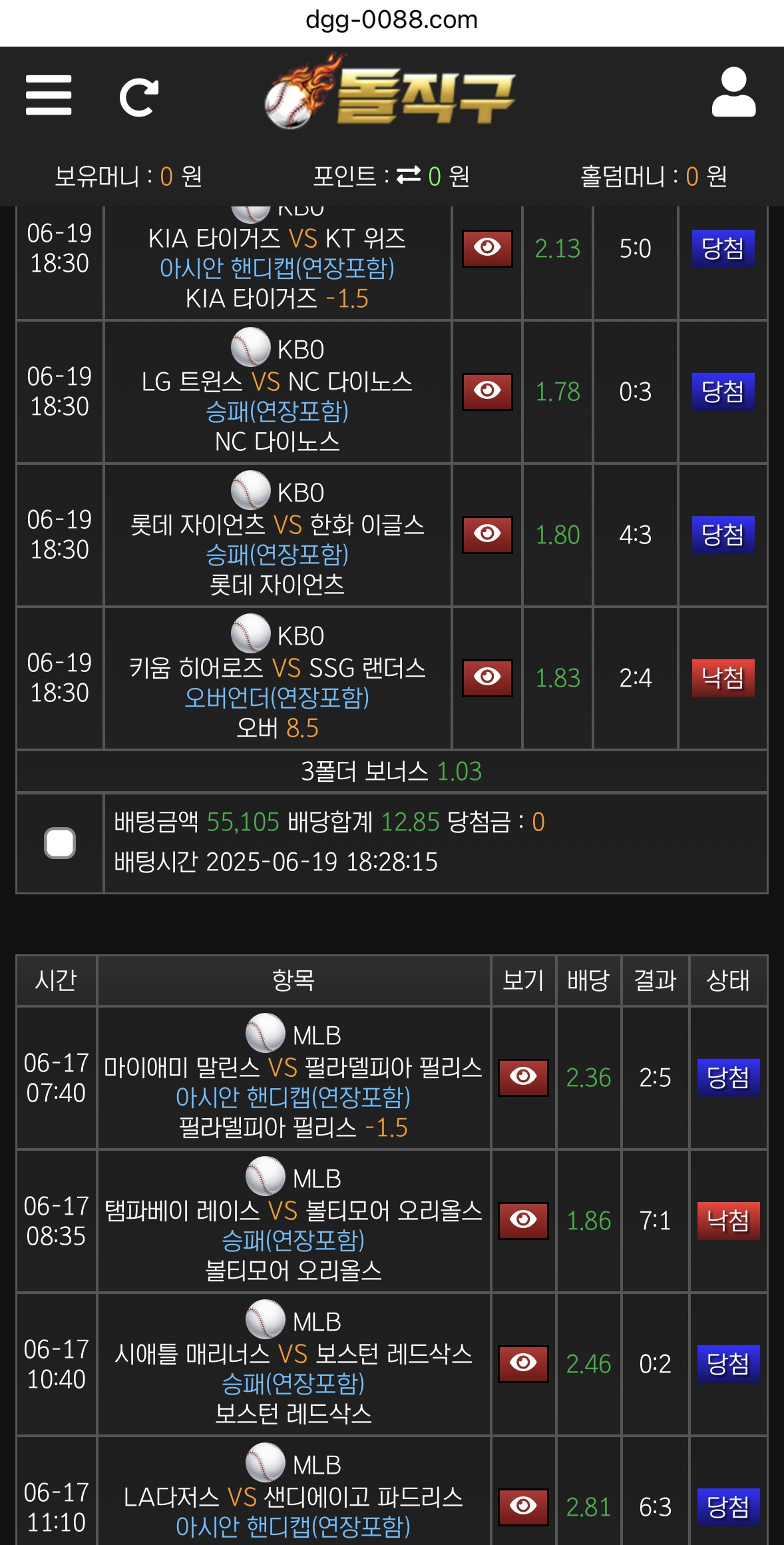
Task: Show details for 키움 히어로즈 VS SSG 랜더스
Action: 487,677
